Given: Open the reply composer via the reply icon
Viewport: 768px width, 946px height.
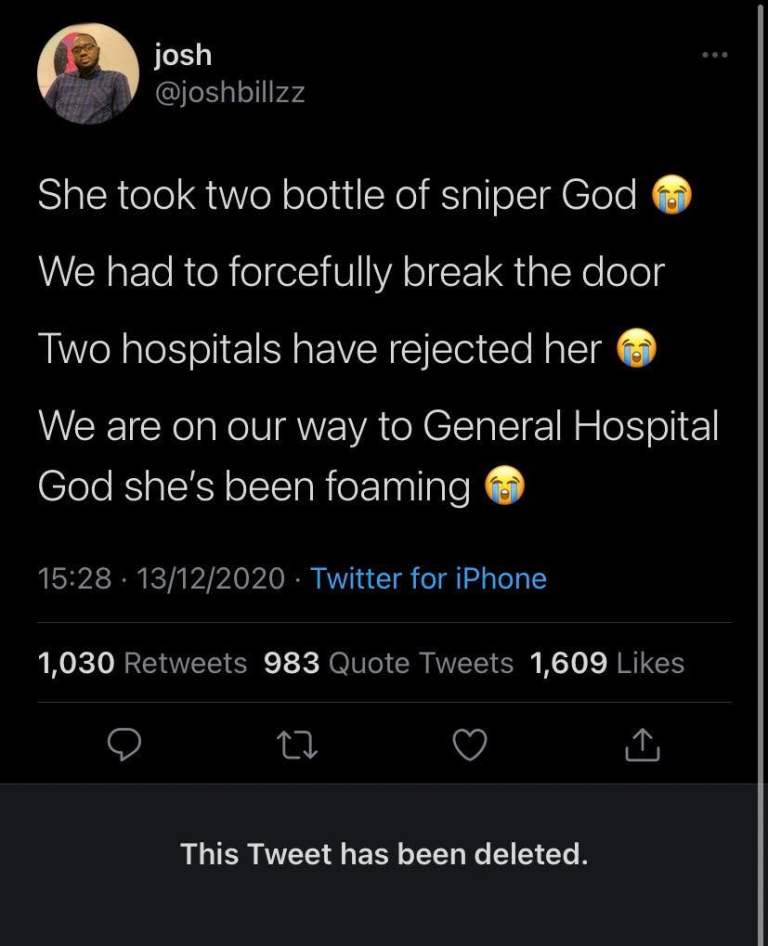Looking at the screenshot, I should pyautogui.click(x=124, y=743).
